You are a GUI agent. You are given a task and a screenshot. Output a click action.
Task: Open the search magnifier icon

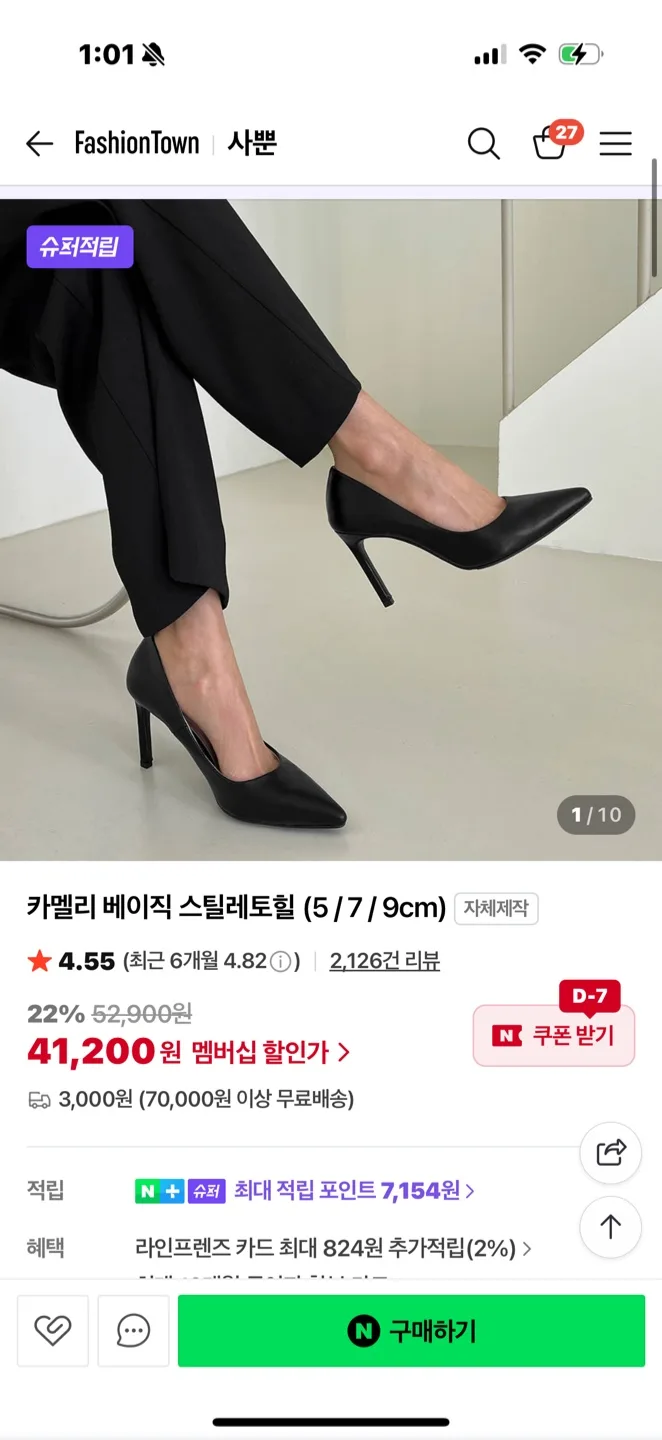[483, 144]
